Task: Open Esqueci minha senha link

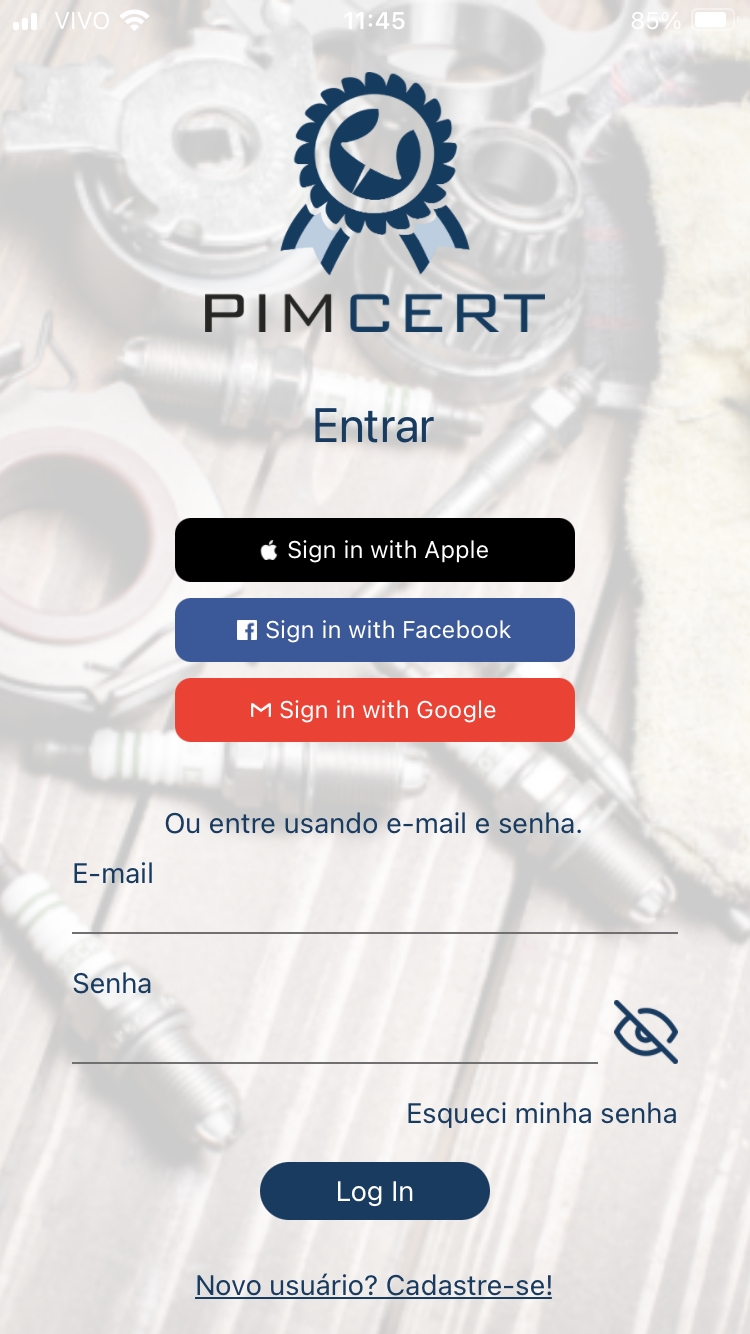Action: coord(542,1113)
